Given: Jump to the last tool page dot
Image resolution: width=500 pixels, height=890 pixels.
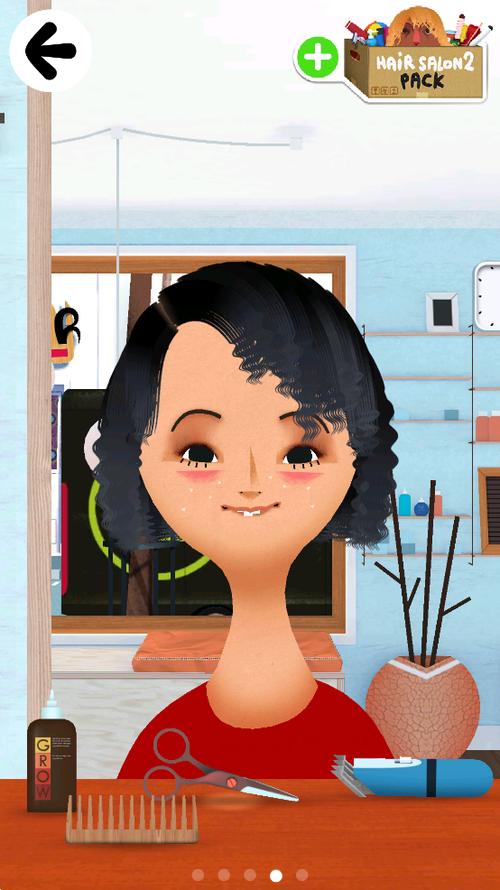Looking at the screenshot, I should [x=302, y=875].
